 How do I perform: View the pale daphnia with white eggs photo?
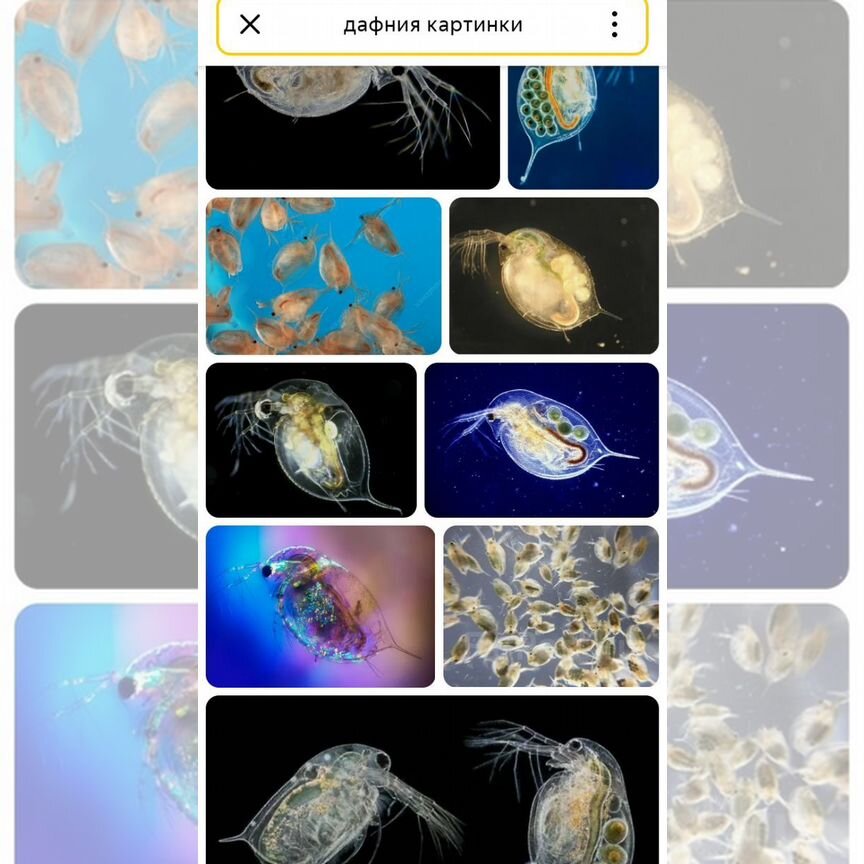pos(554,276)
